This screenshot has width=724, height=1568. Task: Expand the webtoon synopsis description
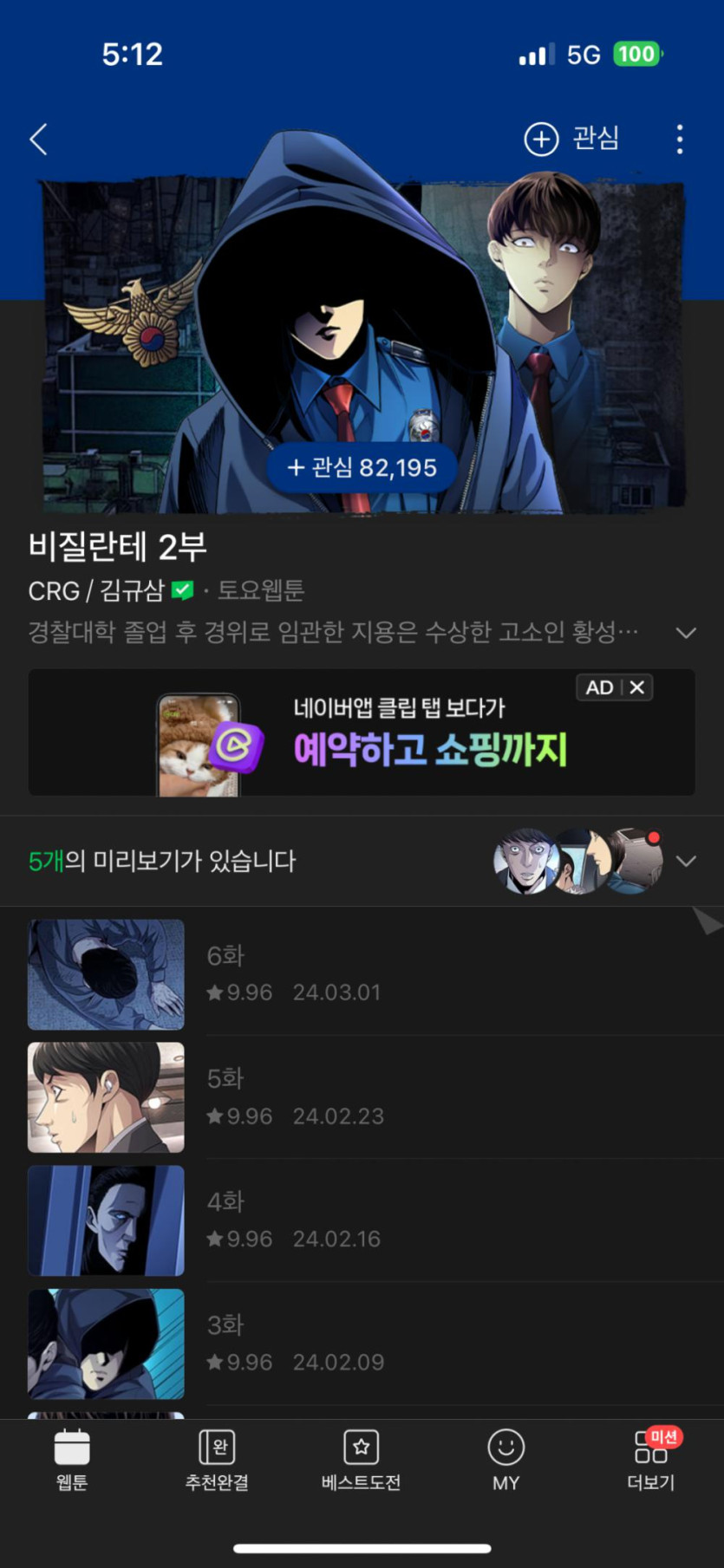click(x=686, y=633)
